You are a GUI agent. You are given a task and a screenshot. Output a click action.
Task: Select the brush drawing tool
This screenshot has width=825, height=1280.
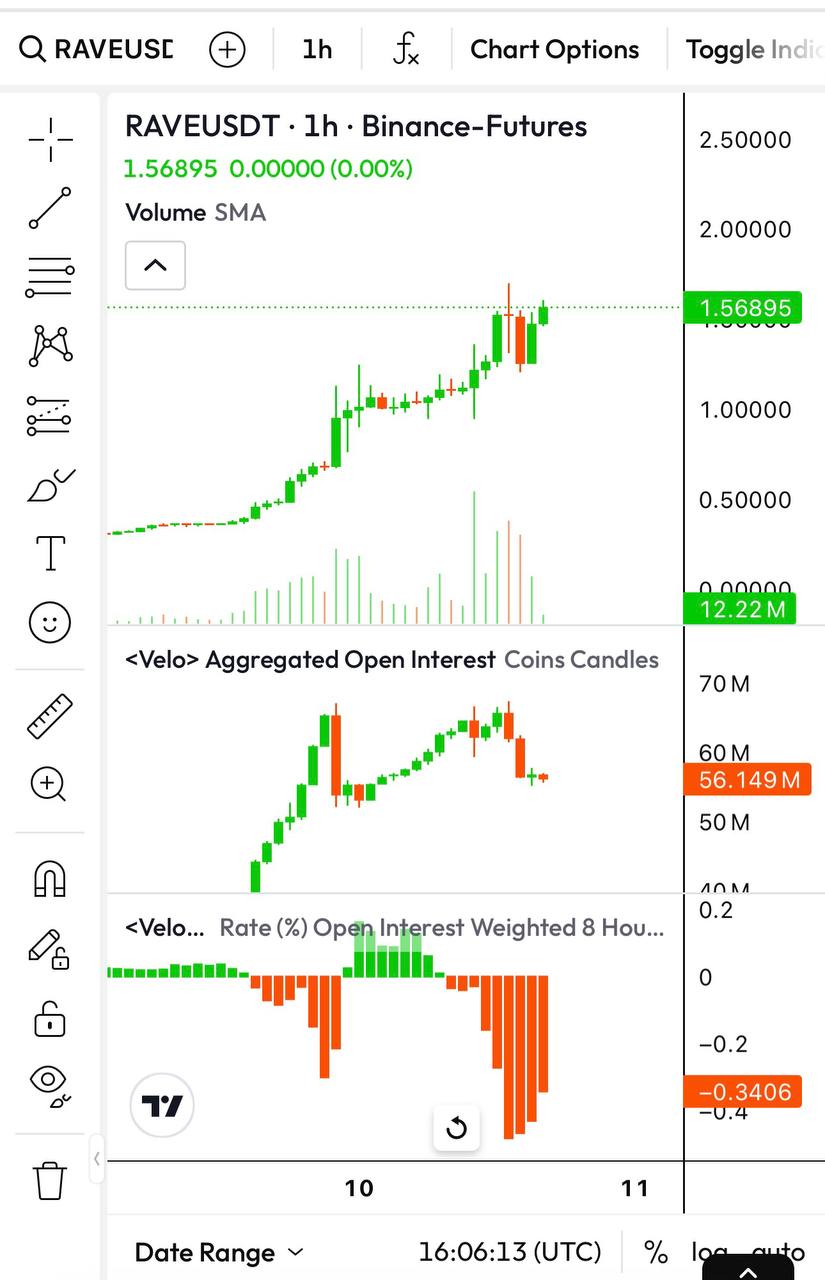pos(50,486)
